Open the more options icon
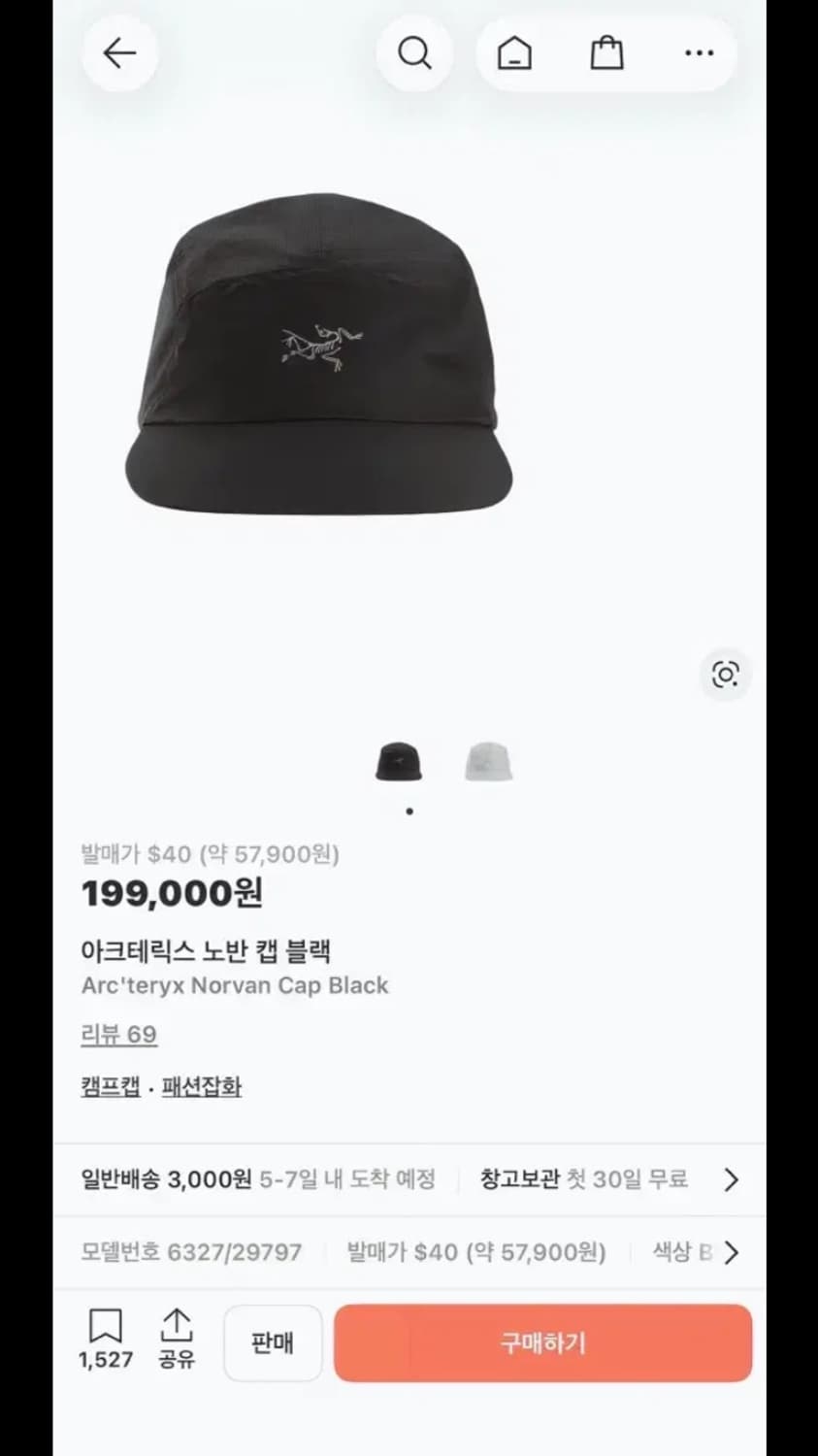Image resolution: width=818 pixels, height=1456 pixels. pos(699,53)
